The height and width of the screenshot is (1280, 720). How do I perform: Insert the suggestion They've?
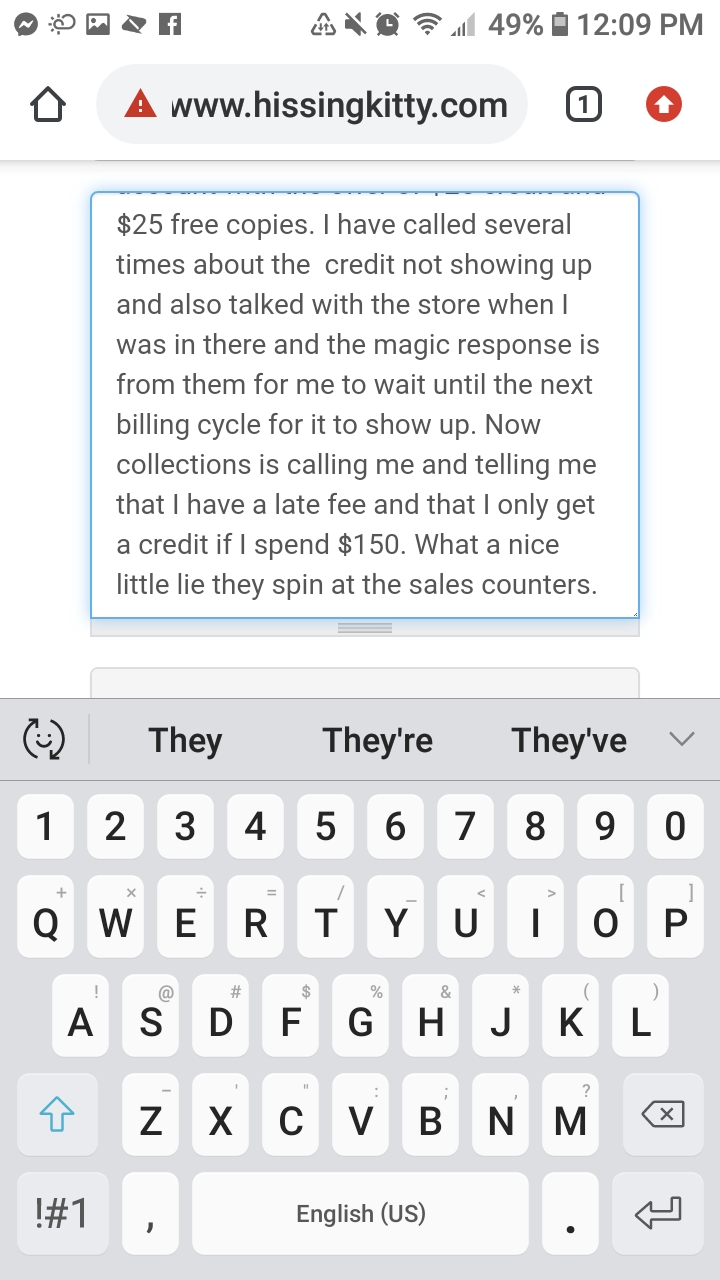pos(568,740)
